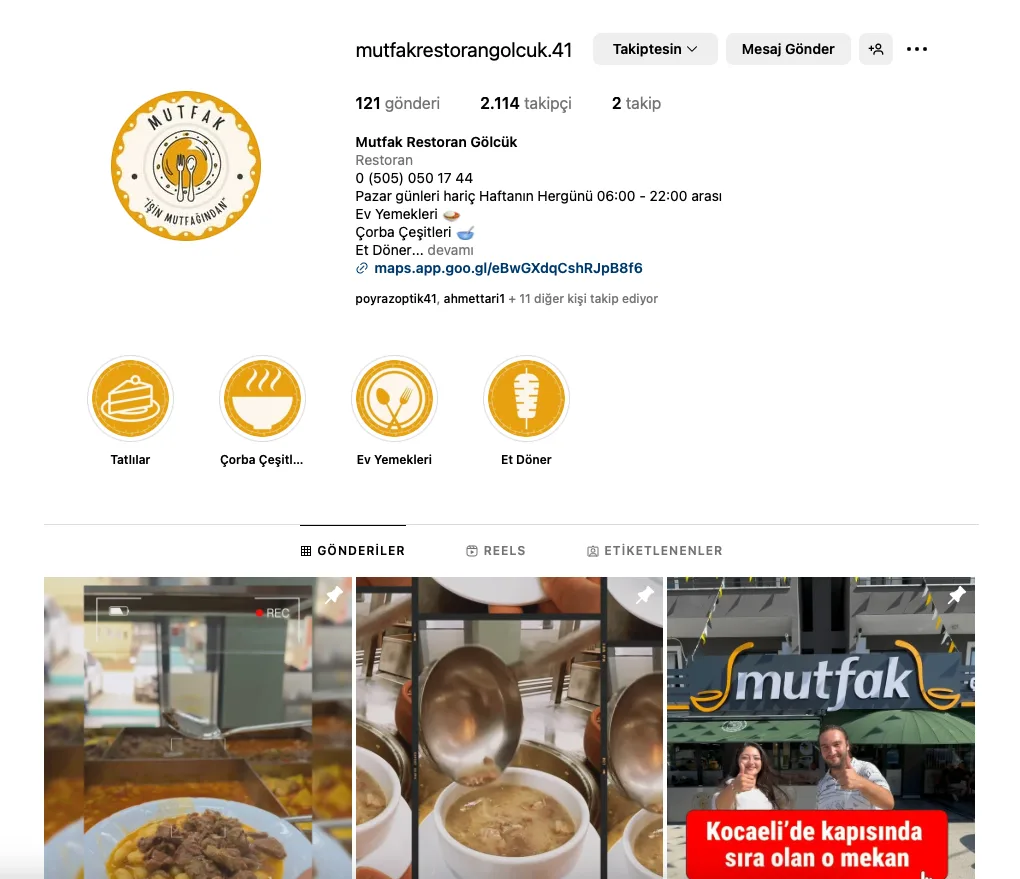Viewport: 1020px width, 879px height.
Task: Open the pinned Kocaeli'de kapısında sıra post
Action: click(820, 727)
